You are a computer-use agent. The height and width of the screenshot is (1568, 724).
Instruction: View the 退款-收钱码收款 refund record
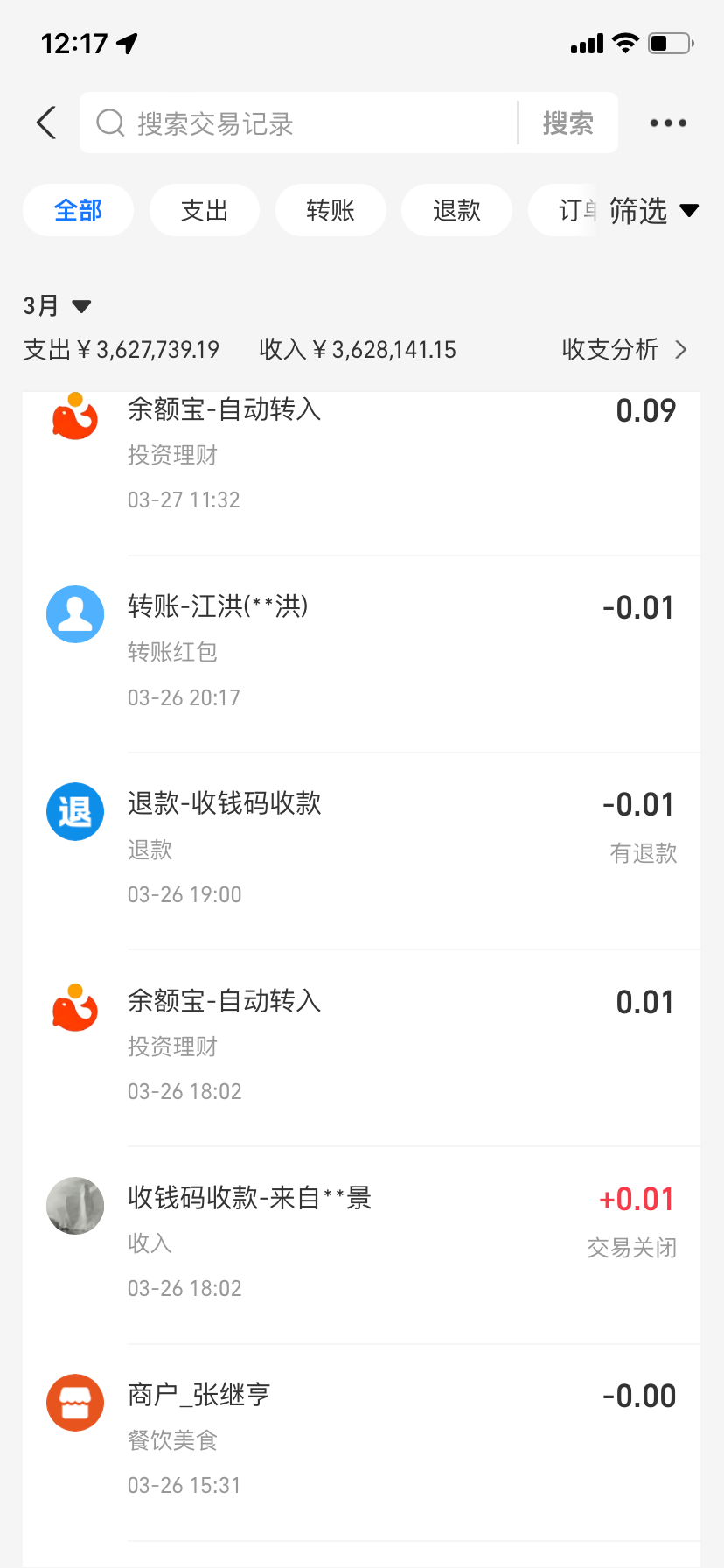[x=361, y=849]
